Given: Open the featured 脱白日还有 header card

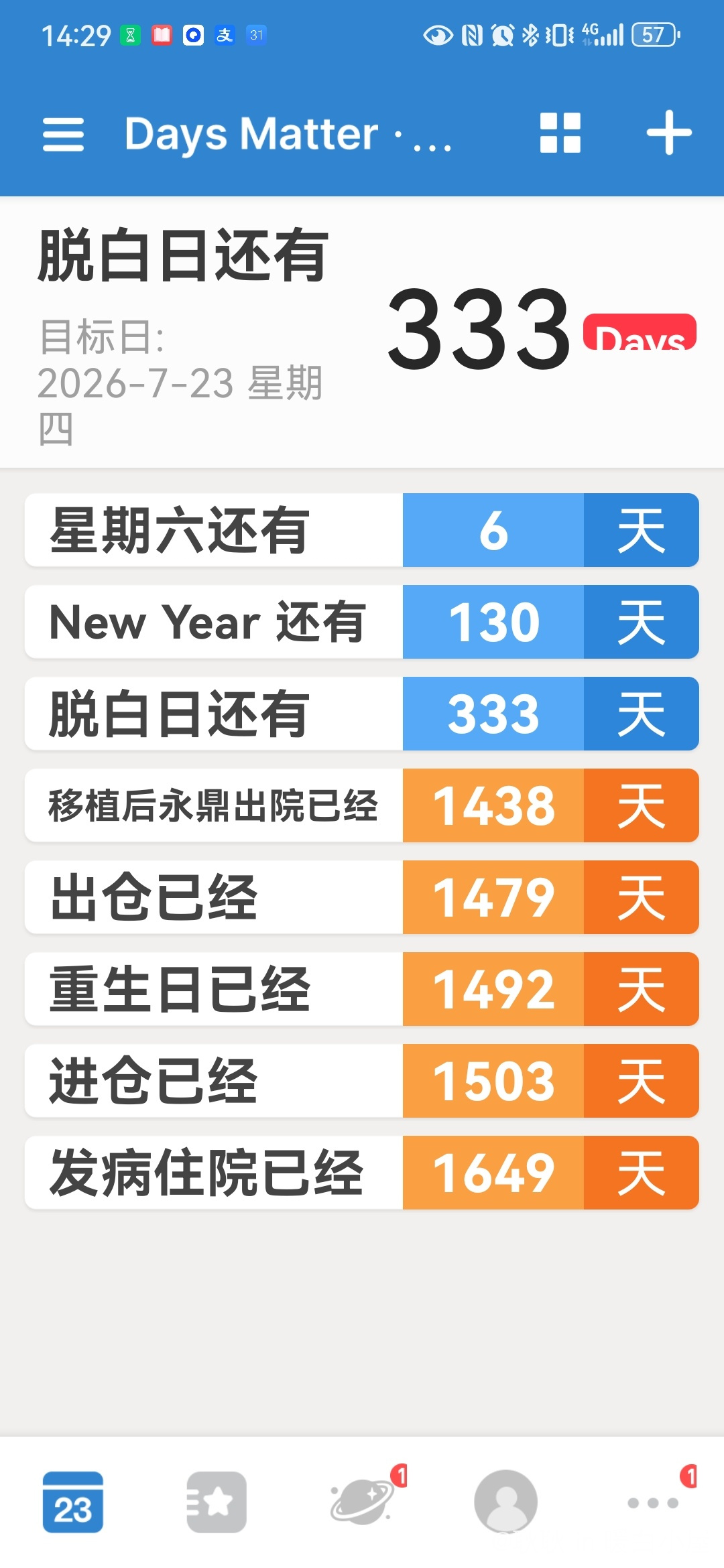Looking at the screenshot, I should [x=362, y=332].
